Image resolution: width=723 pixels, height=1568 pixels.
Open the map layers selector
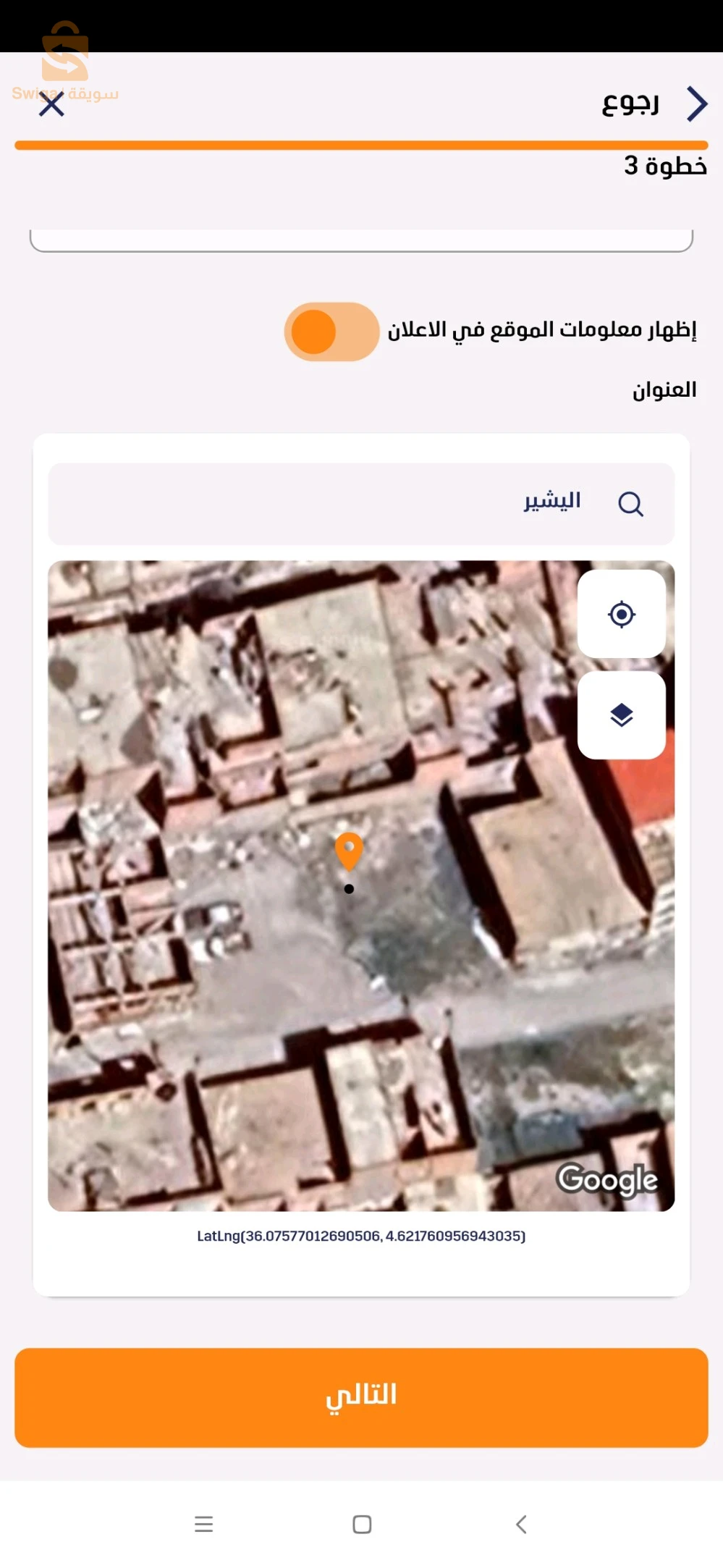(x=621, y=715)
